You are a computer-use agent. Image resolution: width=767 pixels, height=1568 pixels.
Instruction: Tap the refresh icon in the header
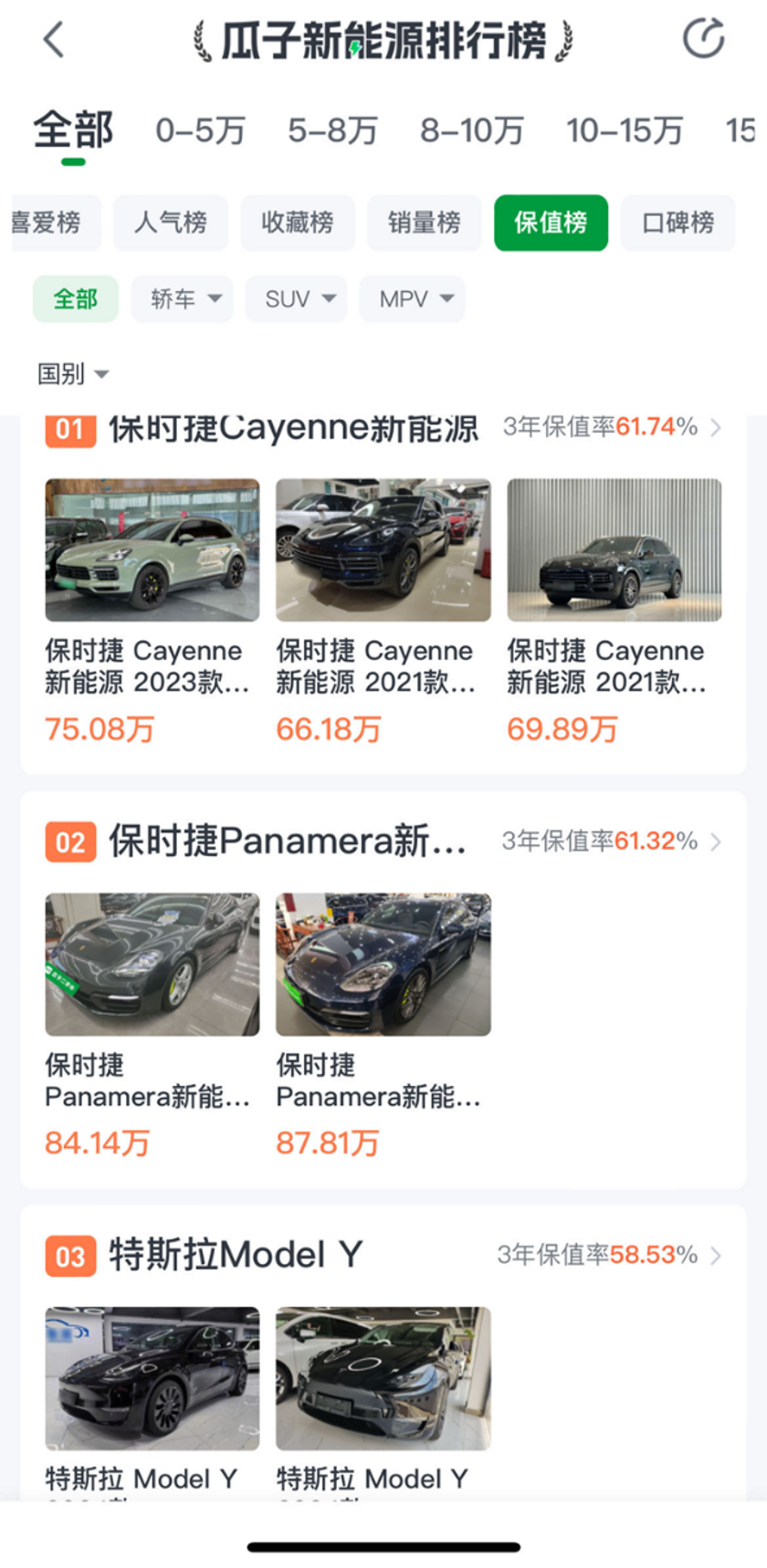point(703,39)
